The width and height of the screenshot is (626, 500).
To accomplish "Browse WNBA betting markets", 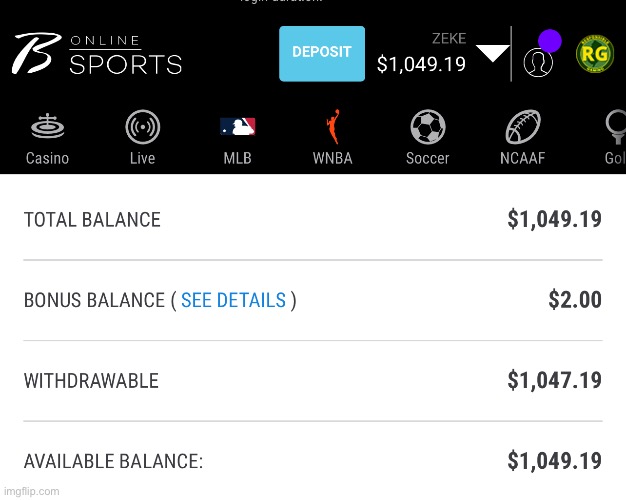I will (332, 138).
